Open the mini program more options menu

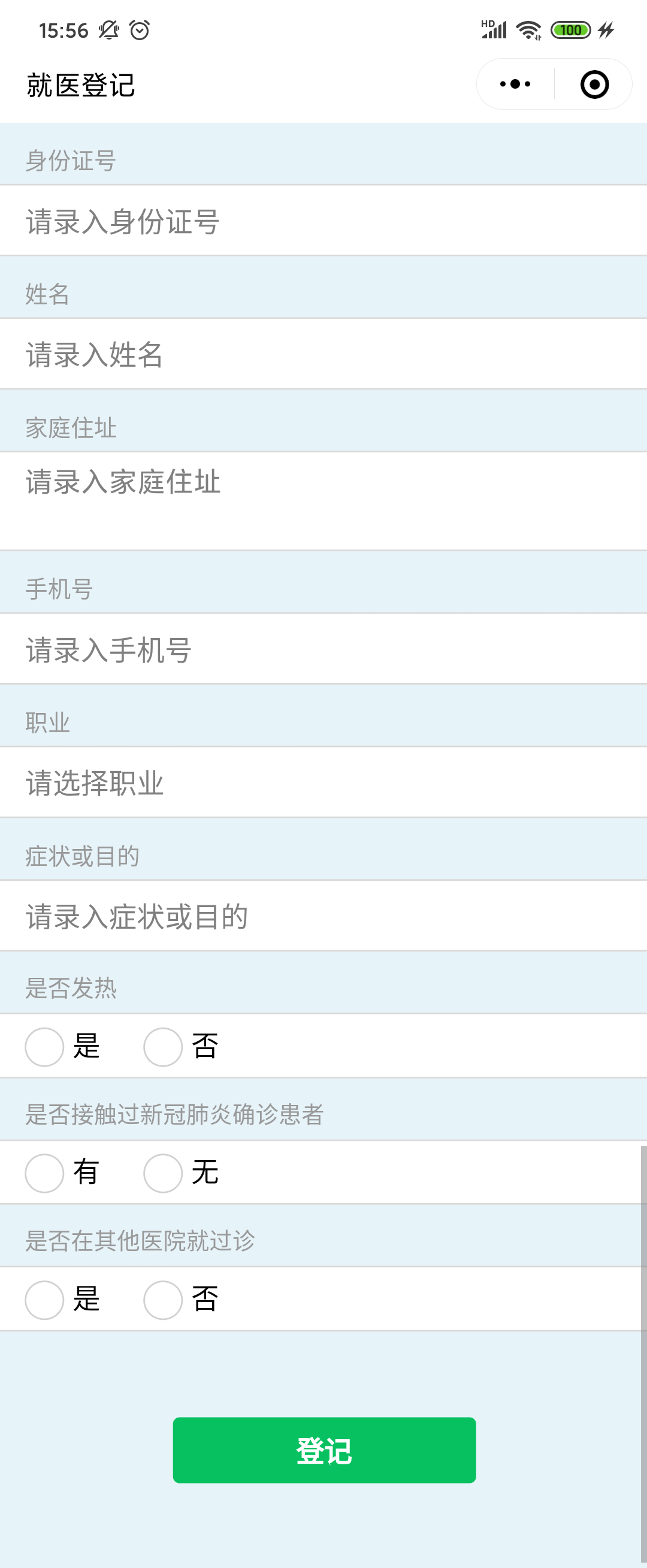[515, 84]
